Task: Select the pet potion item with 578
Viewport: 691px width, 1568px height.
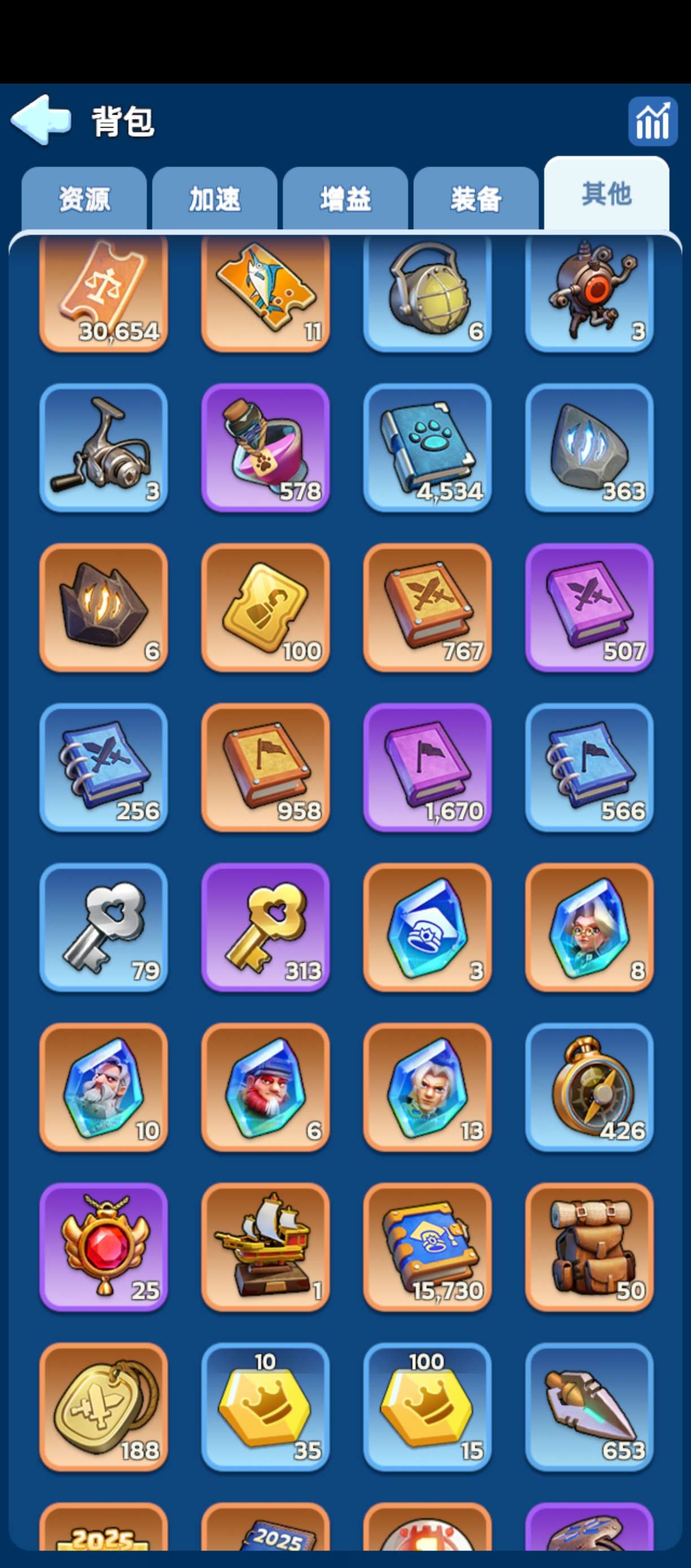Action: (x=265, y=447)
